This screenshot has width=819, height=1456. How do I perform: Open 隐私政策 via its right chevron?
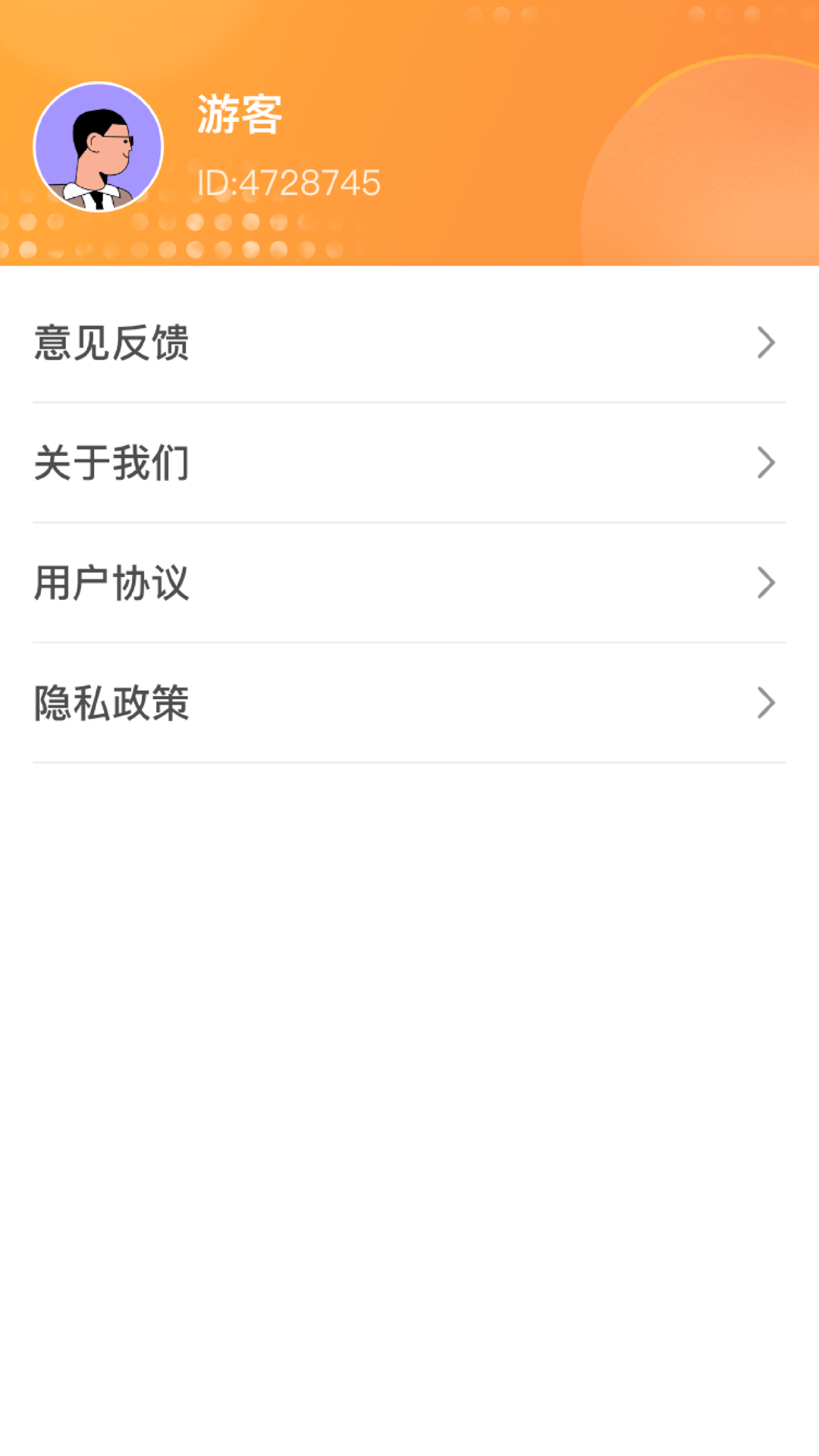coord(766,703)
